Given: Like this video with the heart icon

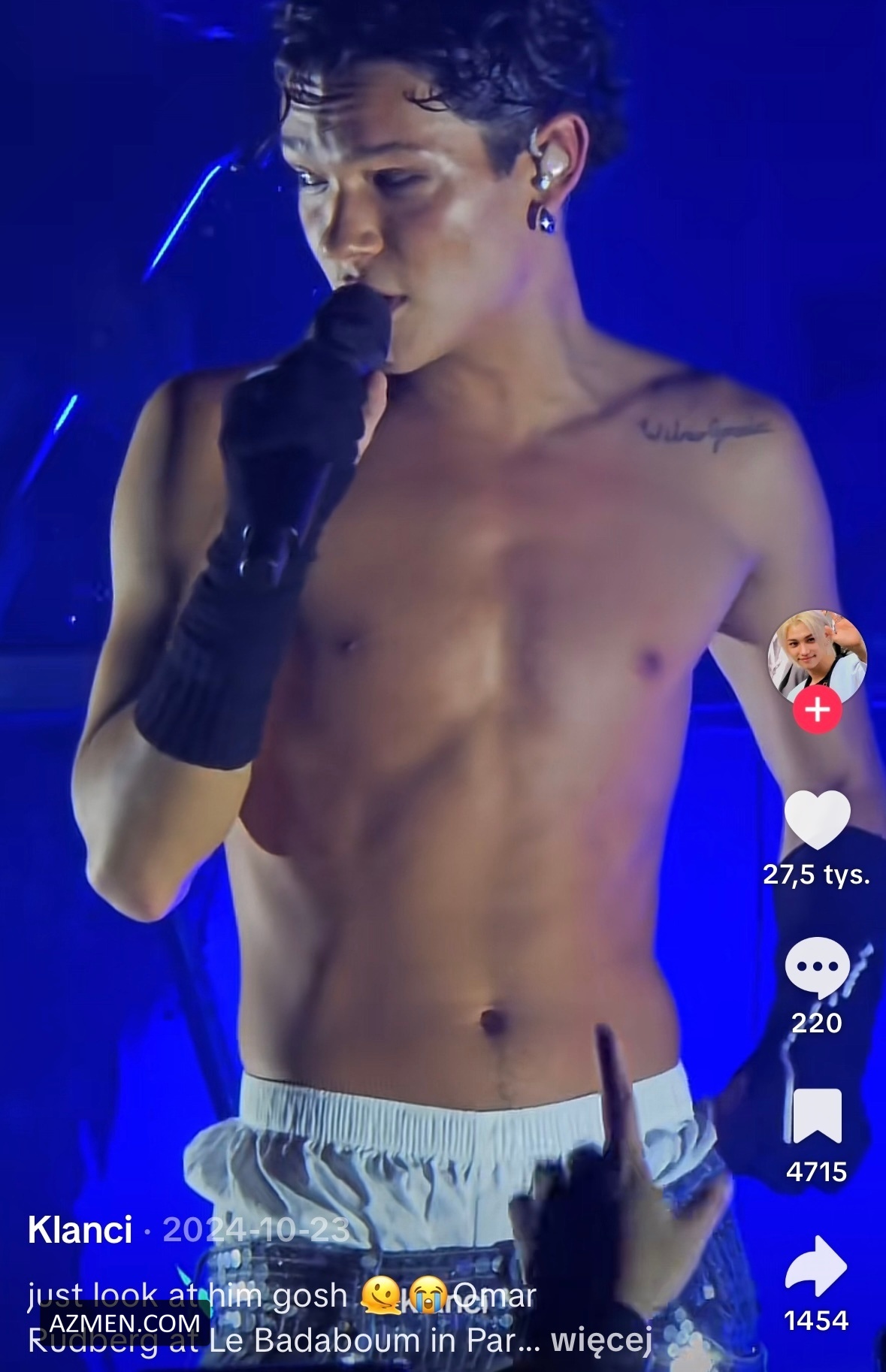Looking at the screenshot, I should pyautogui.click(x=817, y=820).
